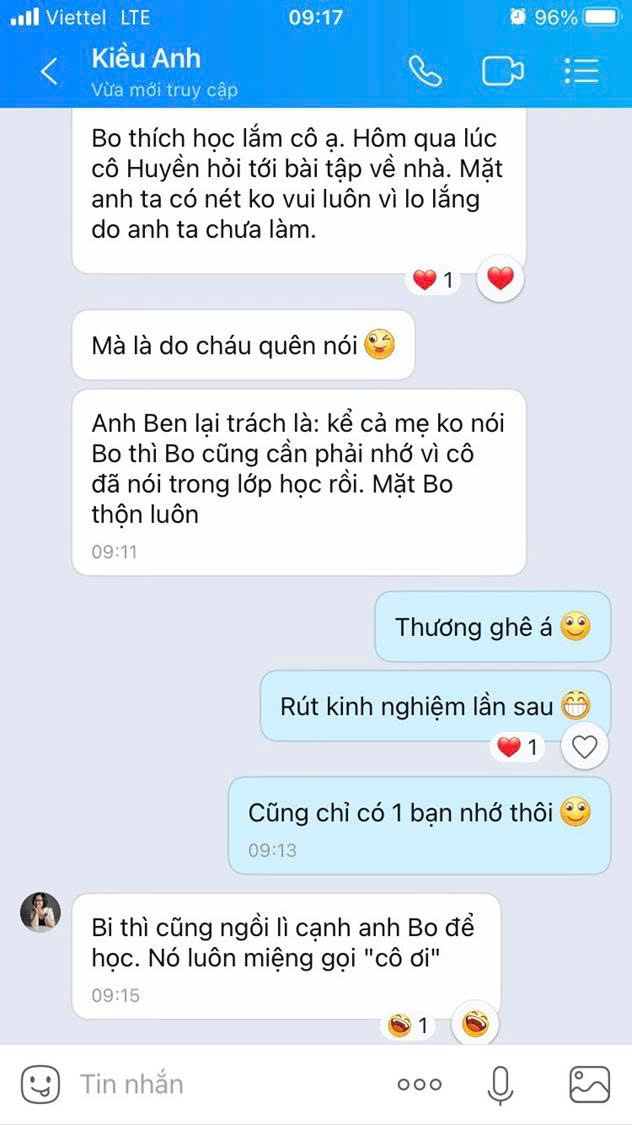The width and height of the screenshot is (632, 1125).
Task: React with heart to "Rút kinh nghiệm lần sau"
Action: coord(585,747)
